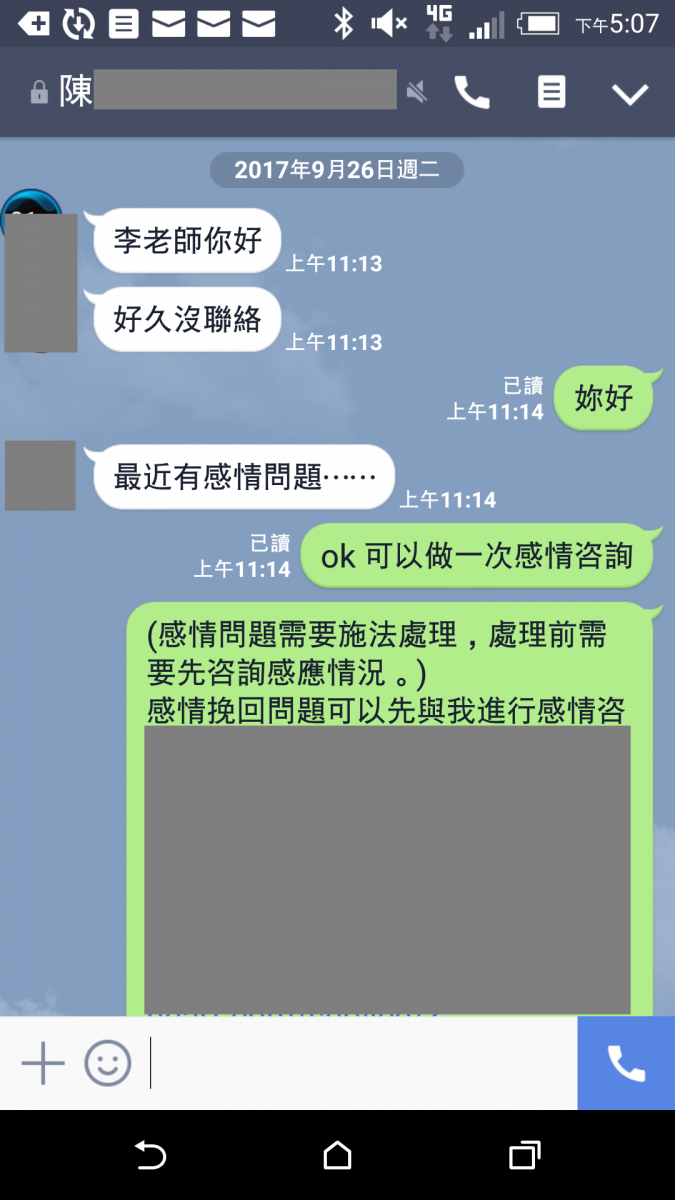This screenshot has width=675, height=1200.
Task: Open the emoji sticker picker
Action: coord(107,1063)
